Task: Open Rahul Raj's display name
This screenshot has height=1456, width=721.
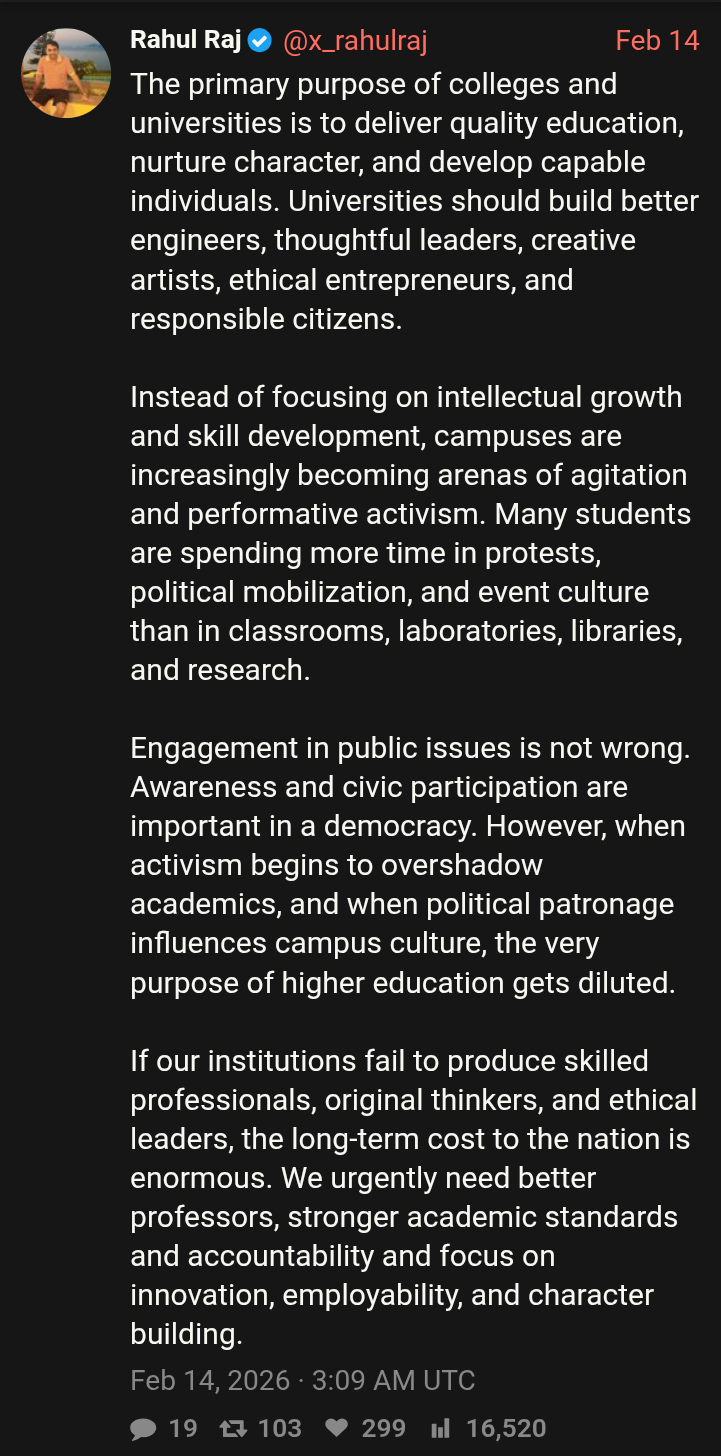Action: (185, 40)
